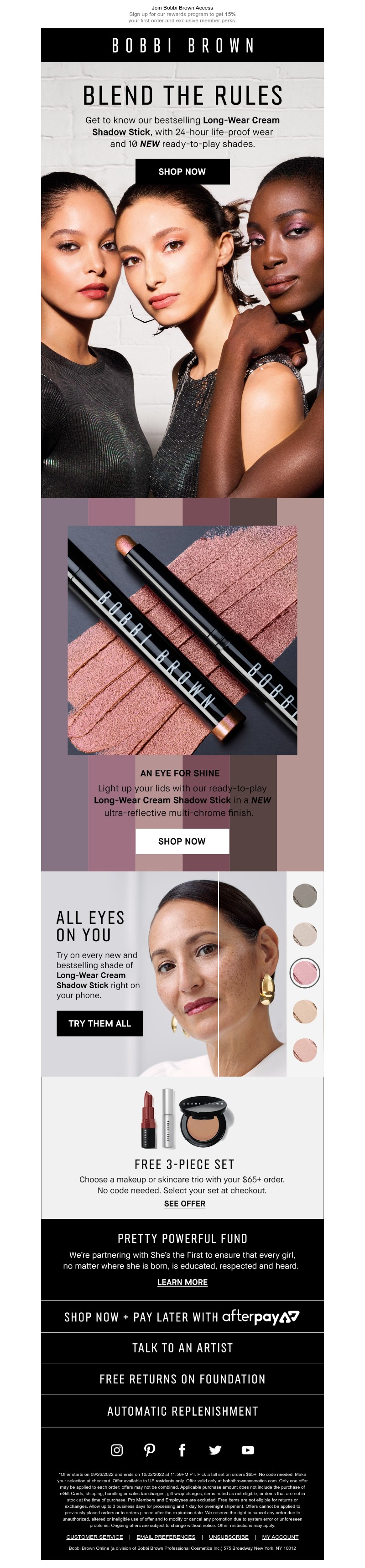Open Free Returns on Foundation
The height and width of the screenshot is (1568, 365).
click(x=182, y=1379)
